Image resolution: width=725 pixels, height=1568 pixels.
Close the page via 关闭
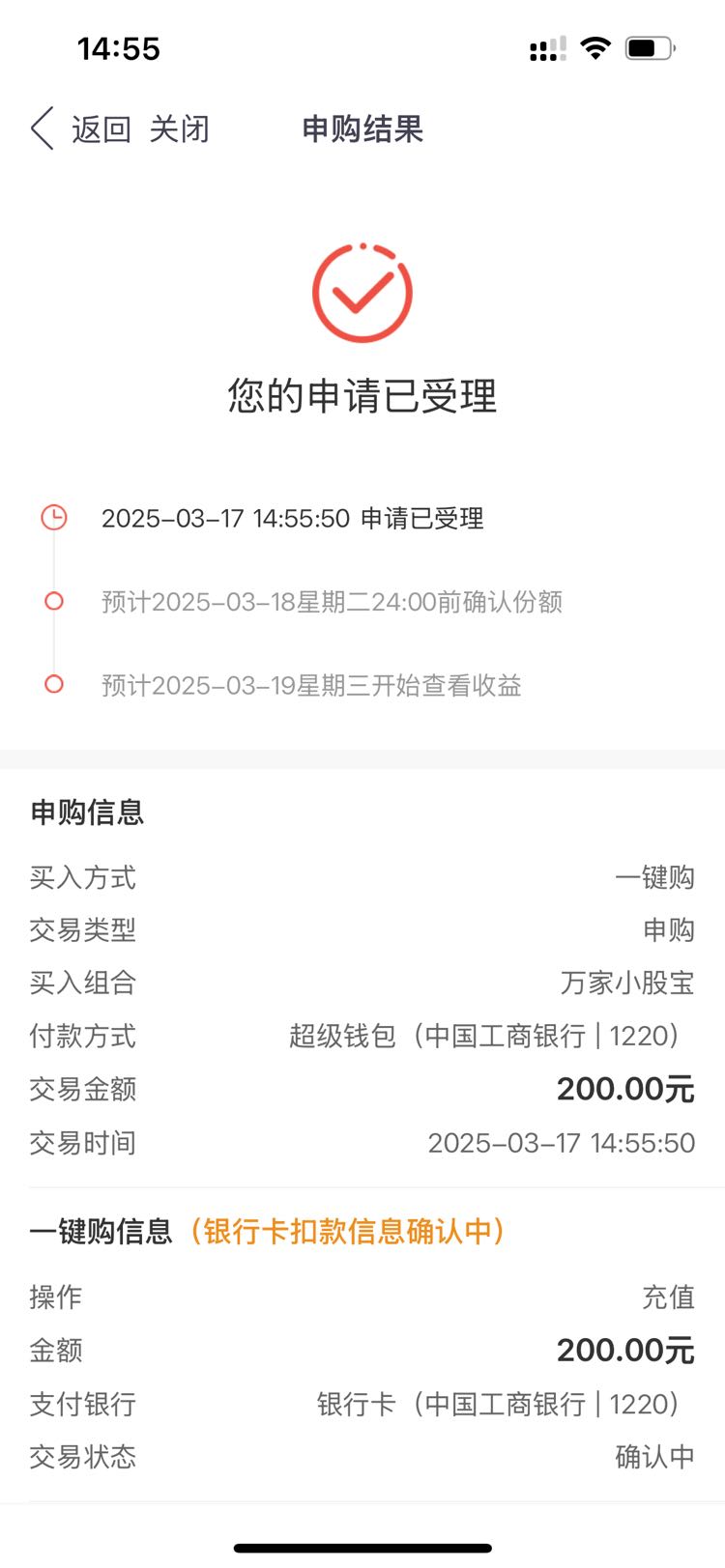tap(180, 129)
